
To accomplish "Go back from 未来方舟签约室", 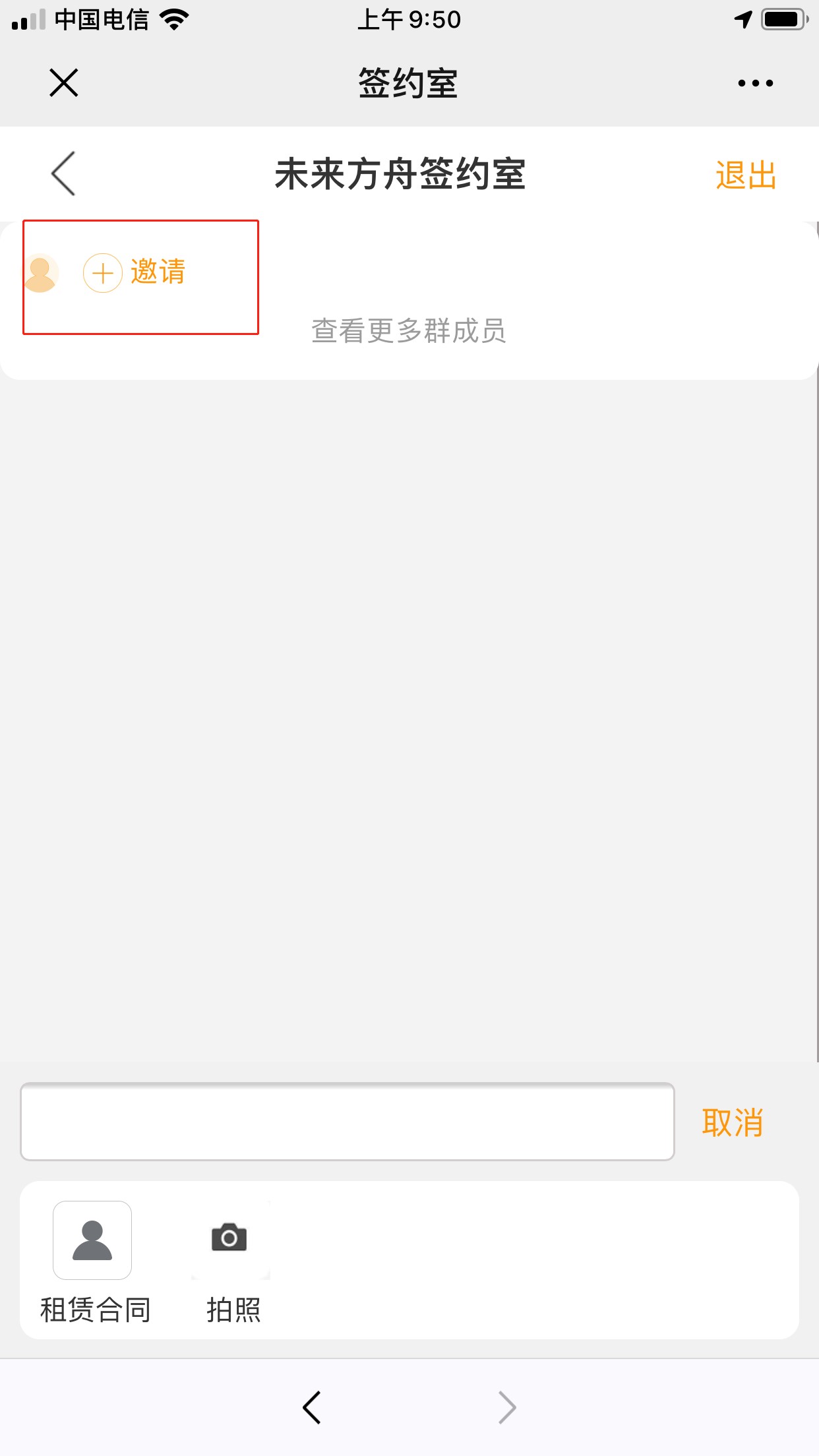I will pyautogui.click(x=63, y=173).
